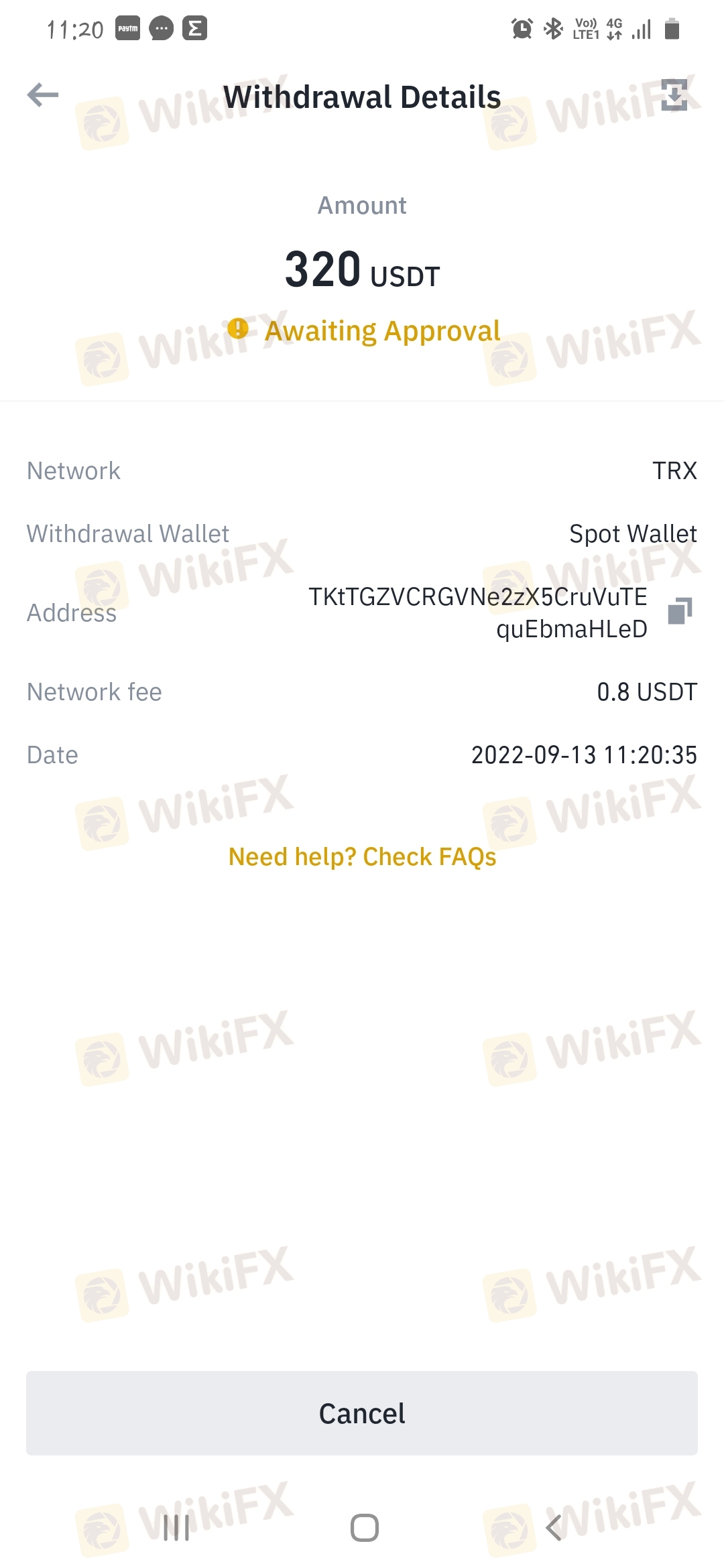Tap the download receipt icon
This screenshot has width=724, height=1568.
[674, 95]
